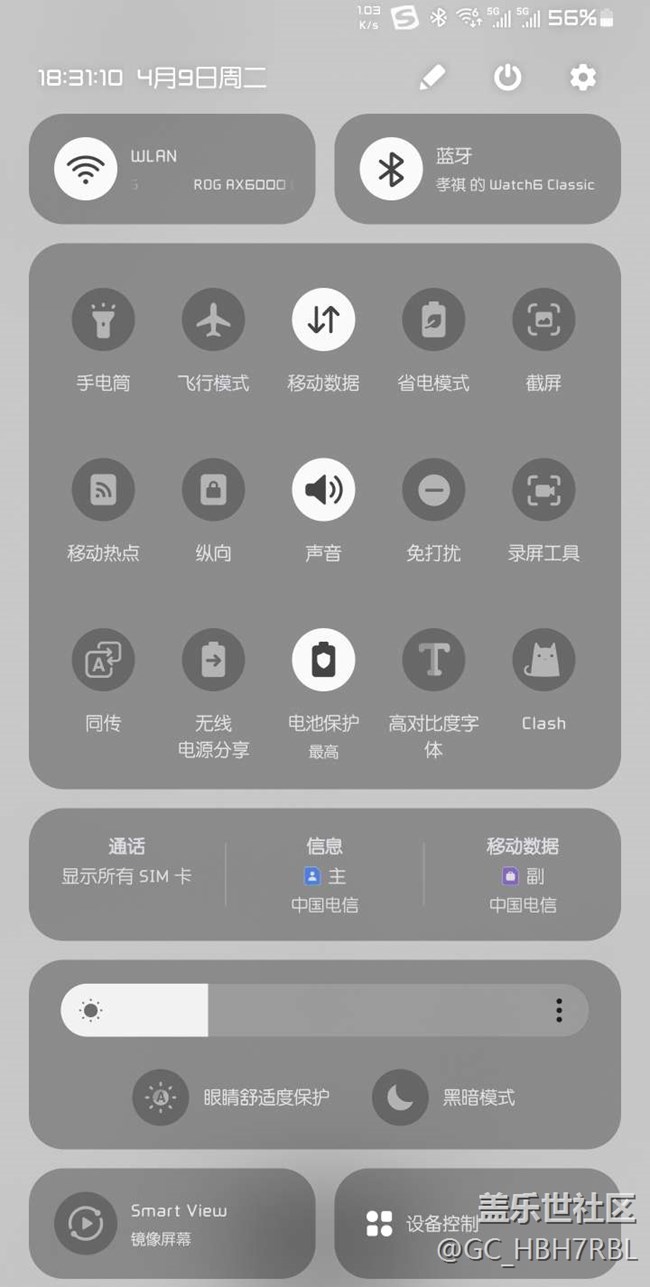Disable 移动数据 quick toggle
Viewport: 650px width, 1287px height.
323,320
